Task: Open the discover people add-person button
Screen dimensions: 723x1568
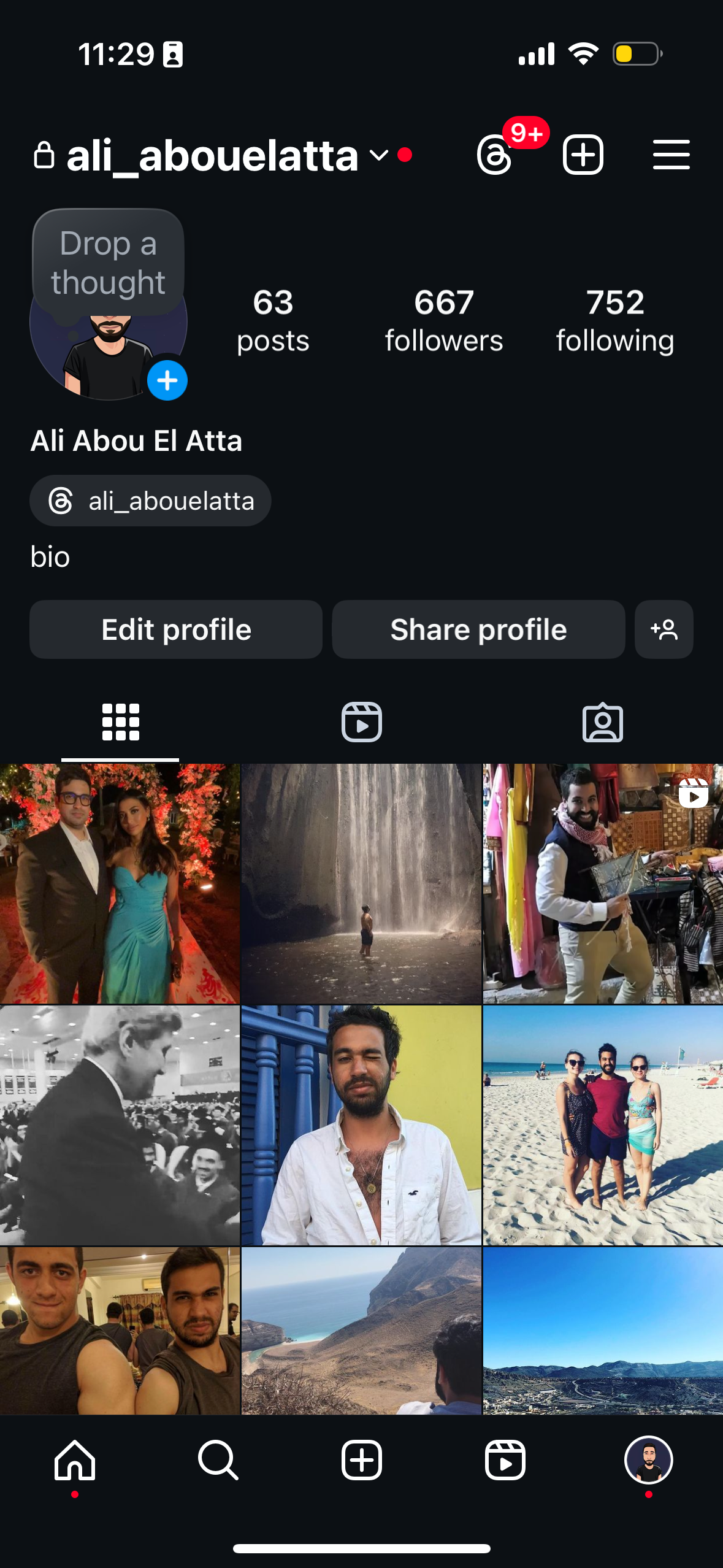Action: click(664, 629)
